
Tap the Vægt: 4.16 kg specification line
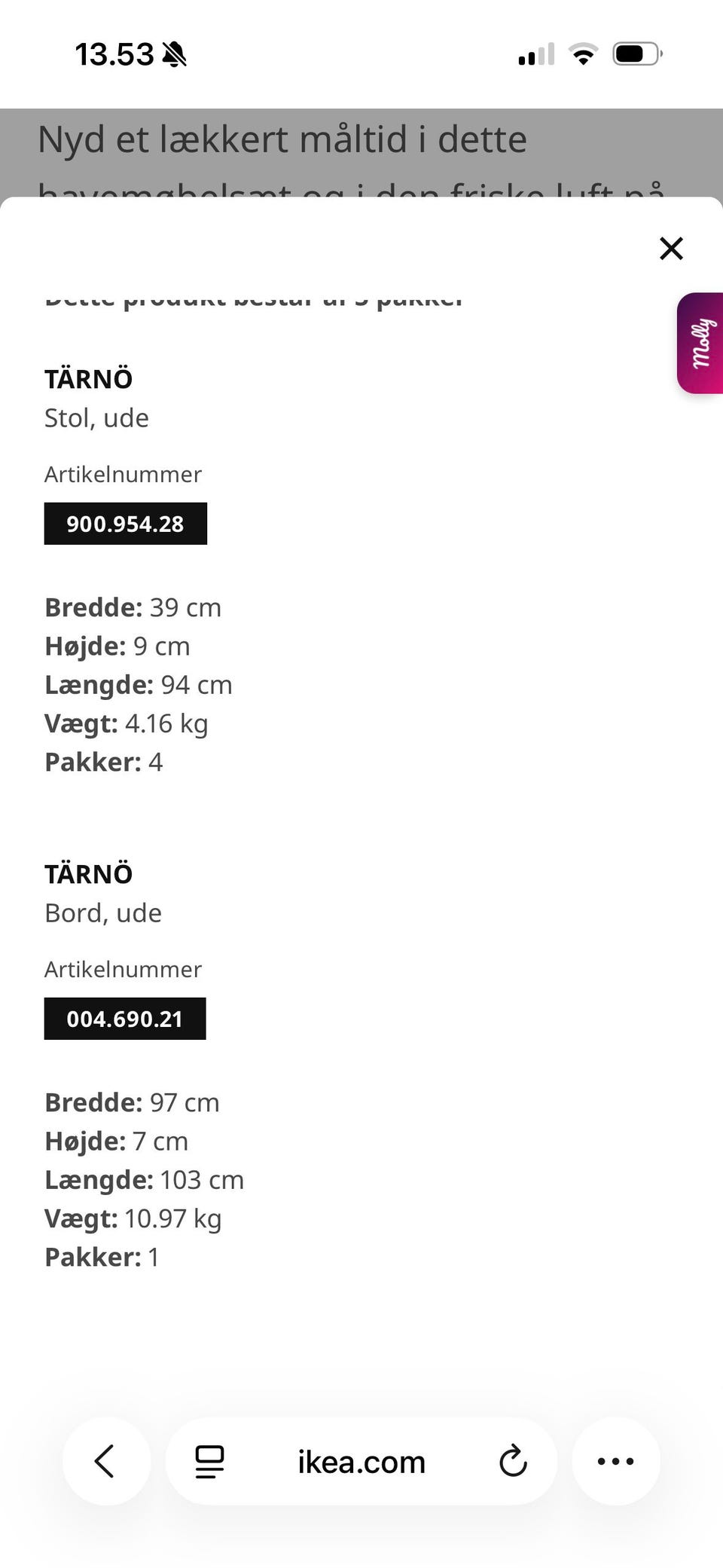(126, 723)
